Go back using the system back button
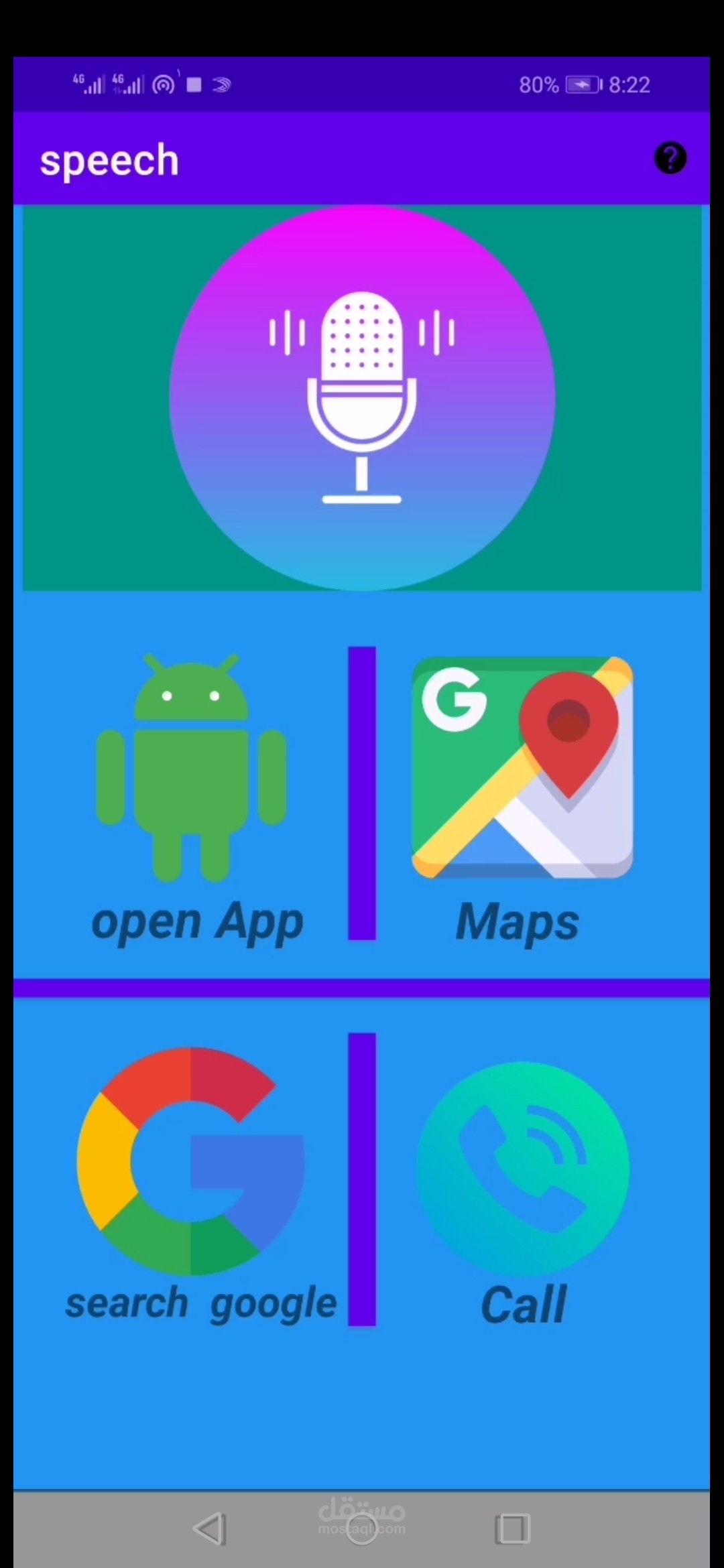 210,1528
